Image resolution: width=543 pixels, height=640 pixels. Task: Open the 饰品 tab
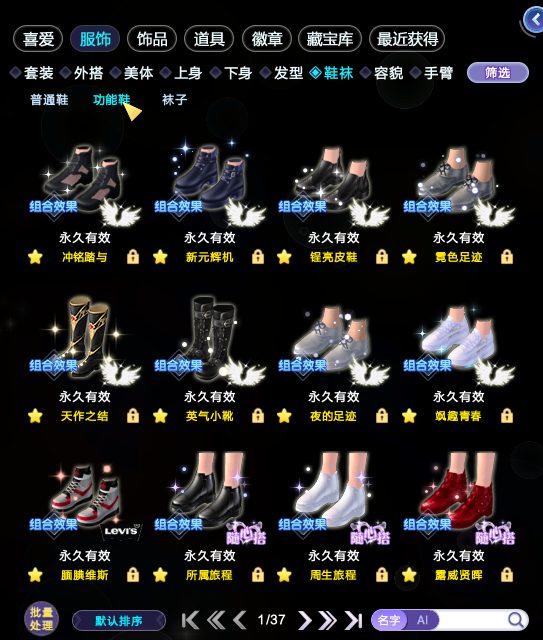coord(152,39)
